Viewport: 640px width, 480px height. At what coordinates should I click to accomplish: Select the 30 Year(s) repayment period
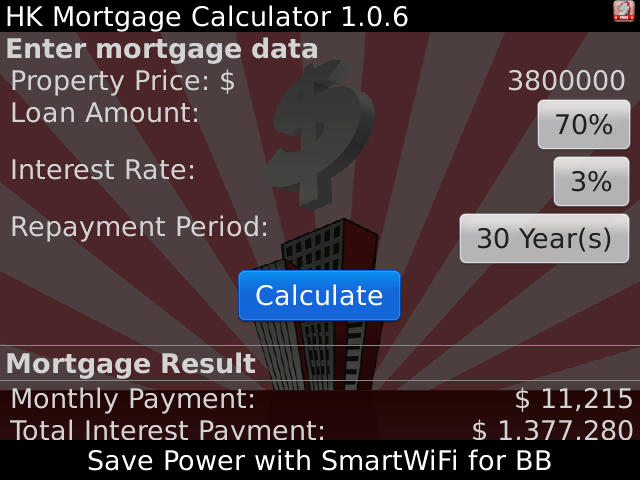(544, 239)
